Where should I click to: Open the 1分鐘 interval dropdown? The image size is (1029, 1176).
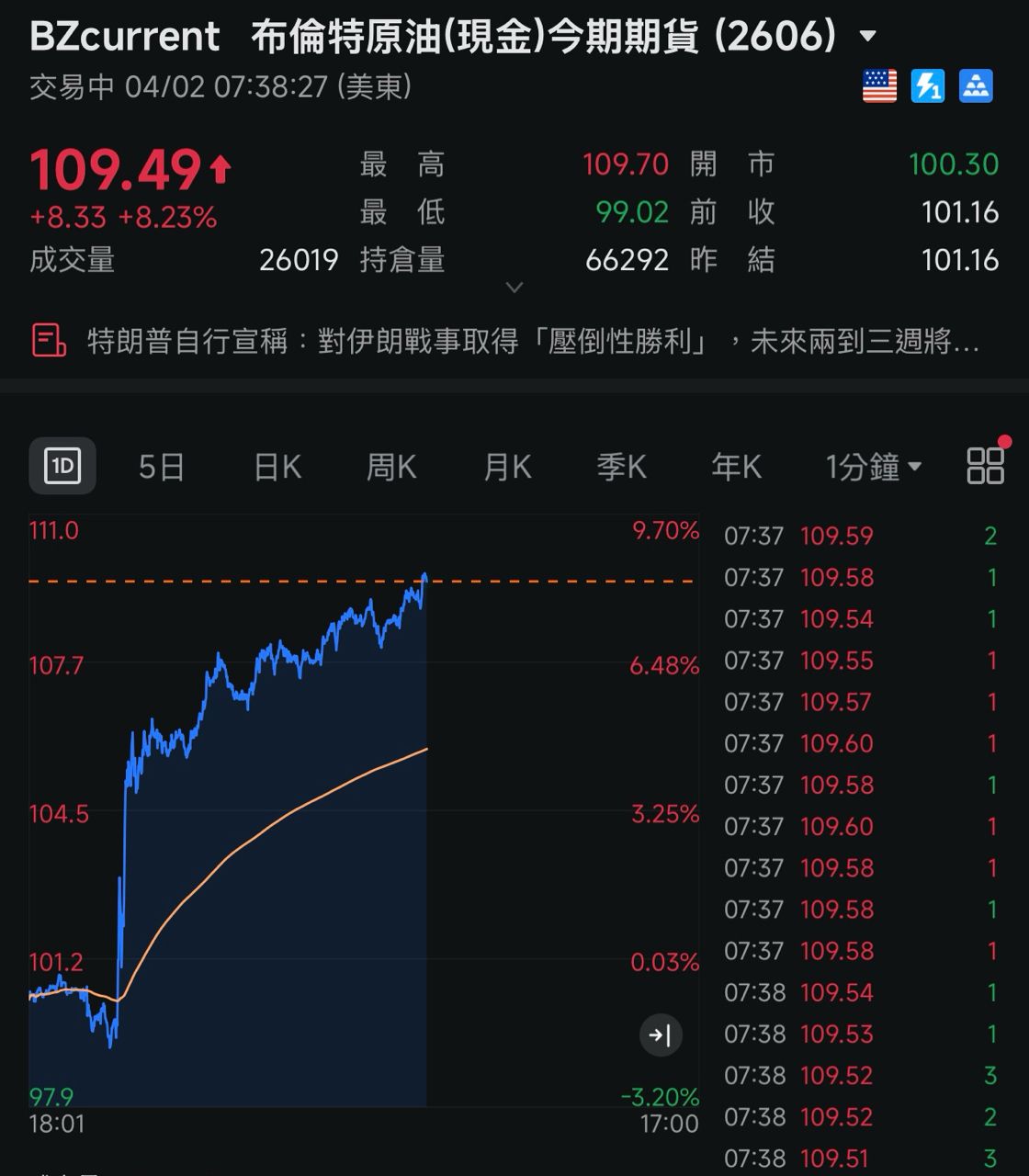click(x=873, y=467)
